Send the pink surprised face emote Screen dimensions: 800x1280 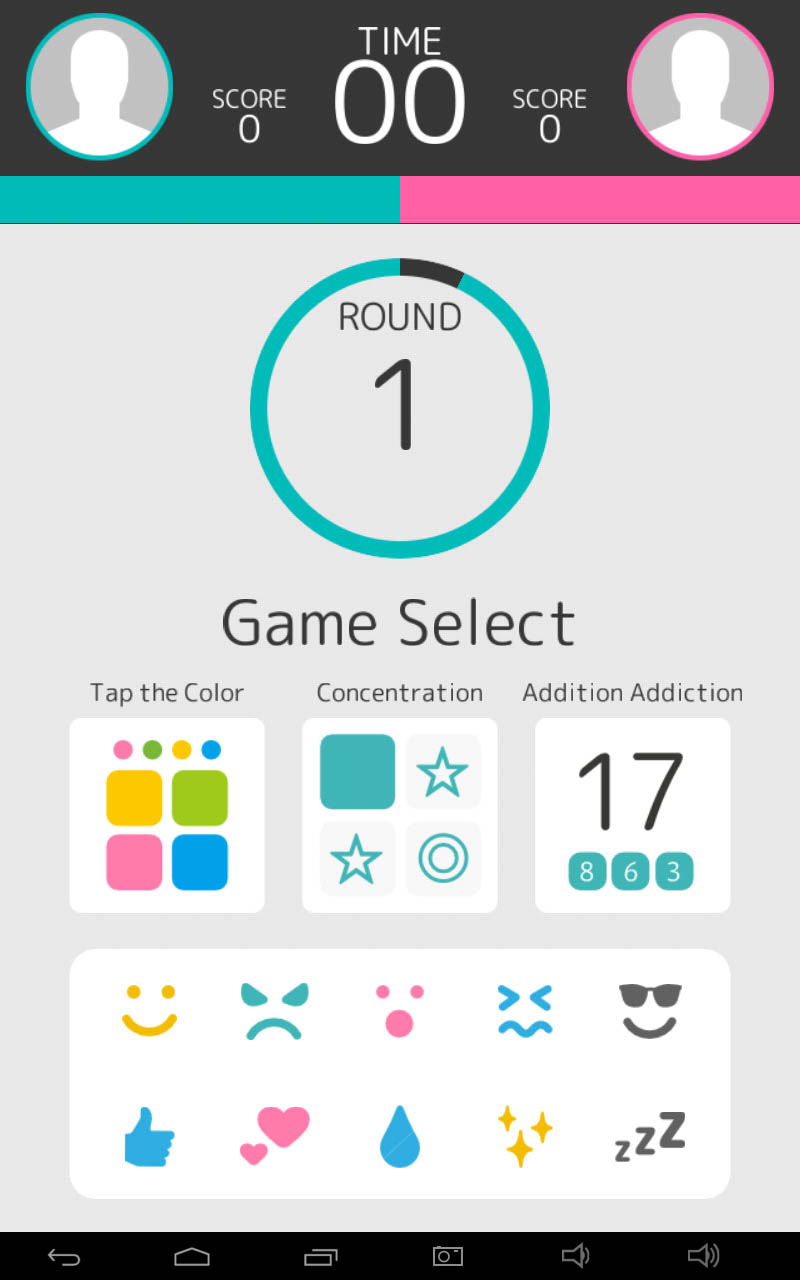click(399, 1010)
